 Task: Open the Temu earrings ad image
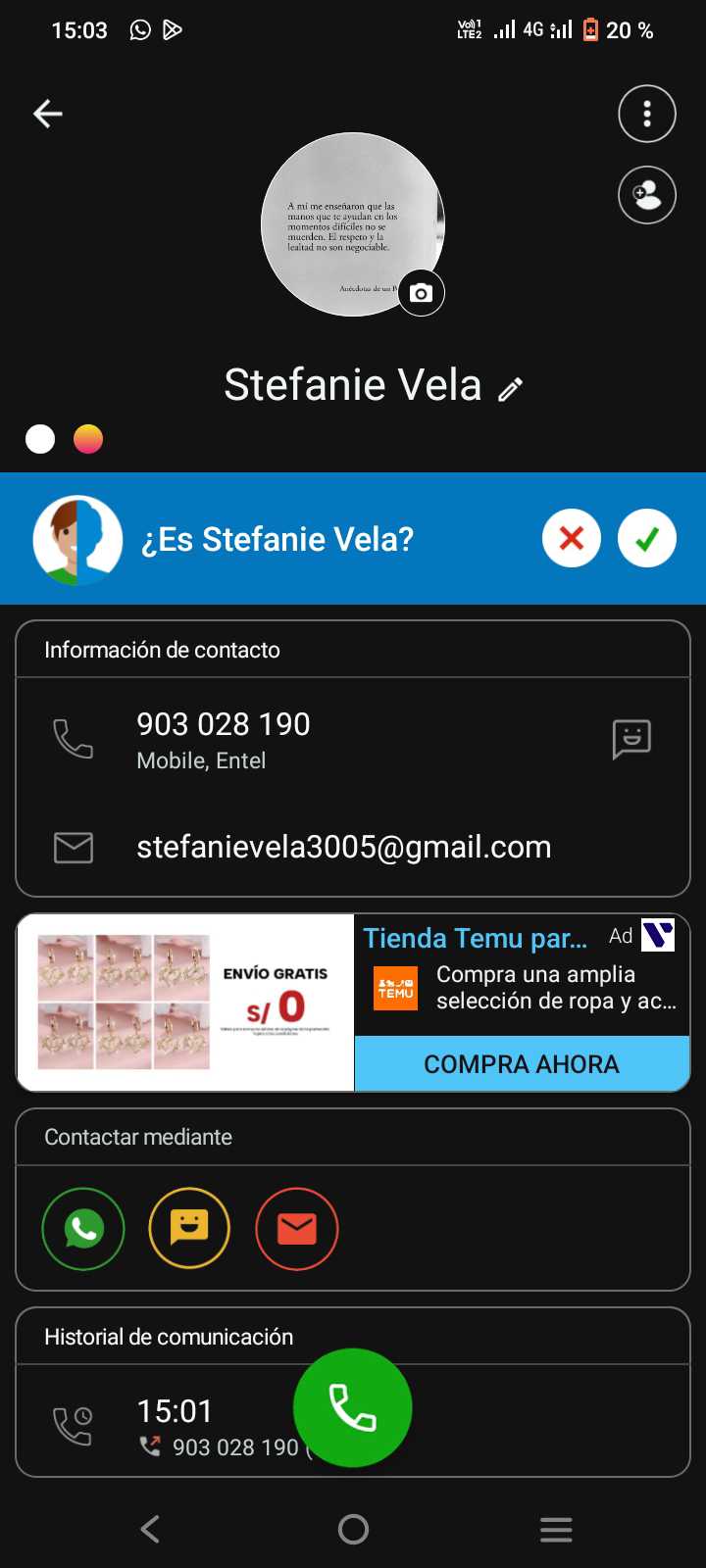point(184,1002)
